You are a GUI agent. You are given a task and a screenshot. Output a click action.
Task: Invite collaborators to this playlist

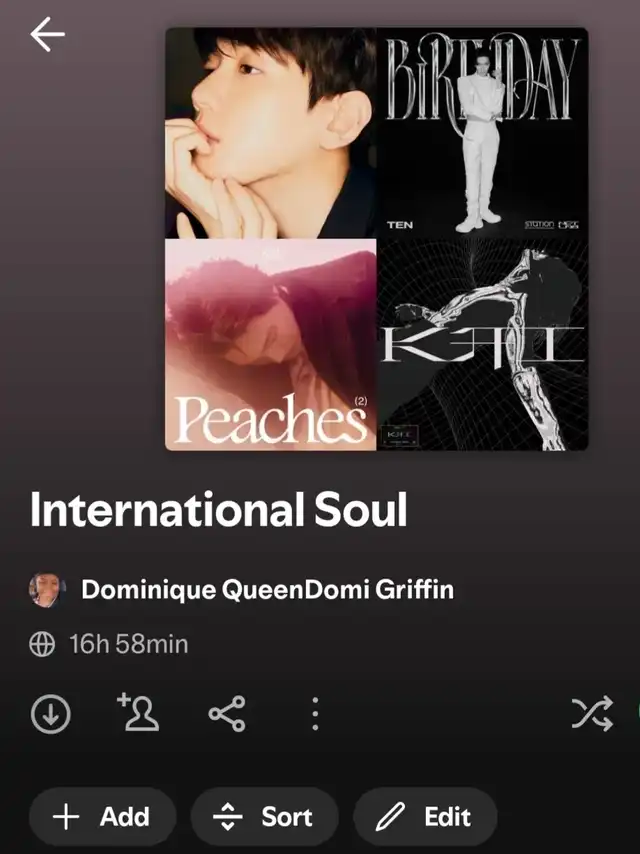point(139,713)
